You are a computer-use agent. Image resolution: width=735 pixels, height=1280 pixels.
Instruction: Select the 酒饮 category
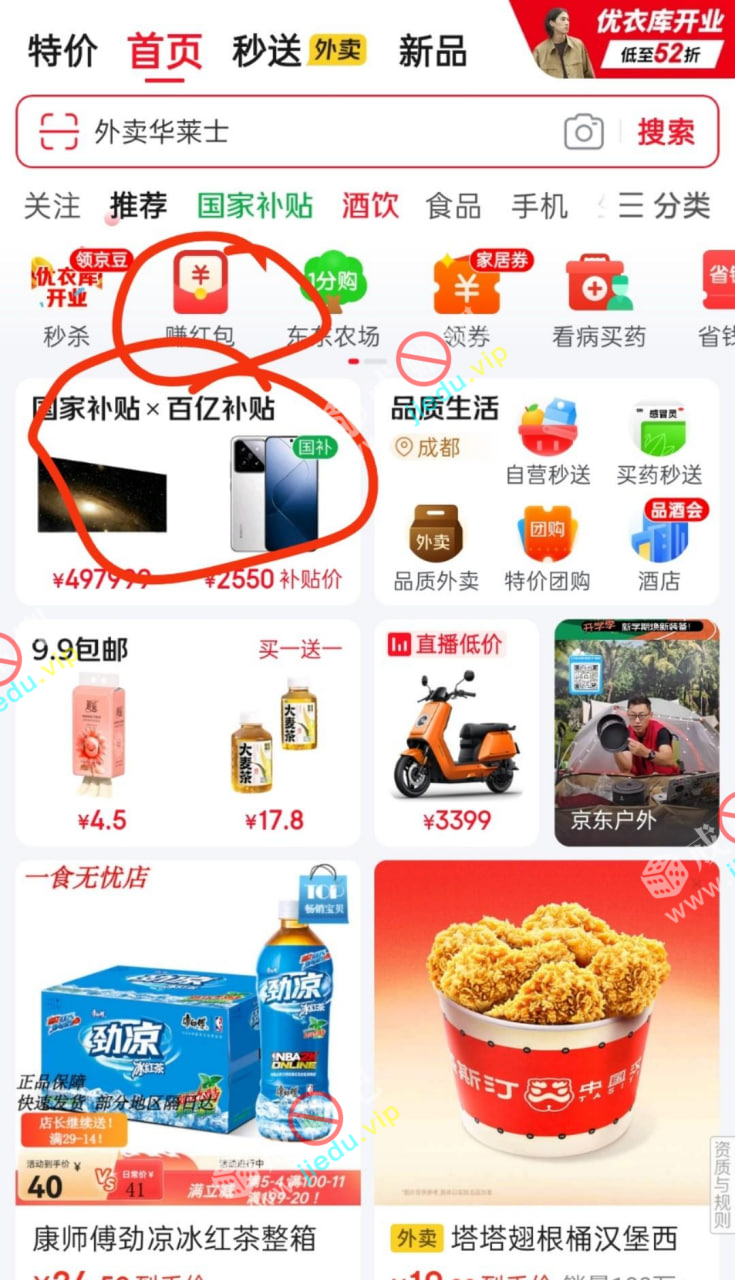370,206
